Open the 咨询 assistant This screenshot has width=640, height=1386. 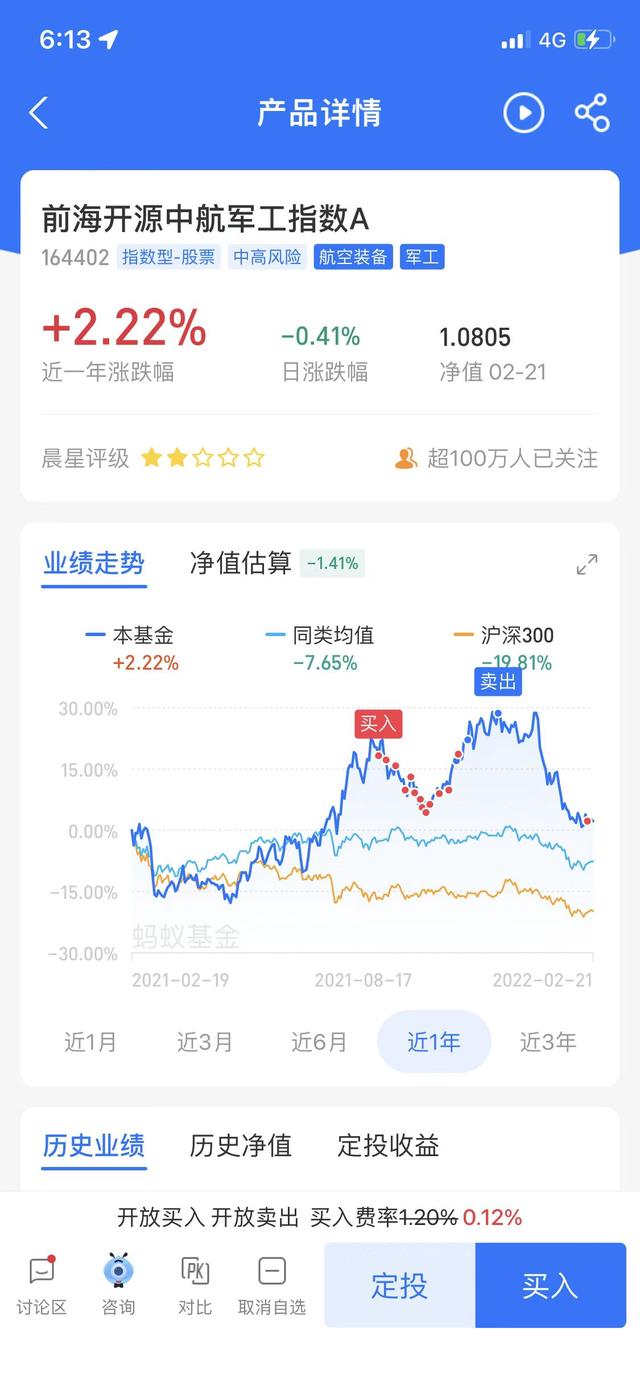click(x=118, y=1285)
